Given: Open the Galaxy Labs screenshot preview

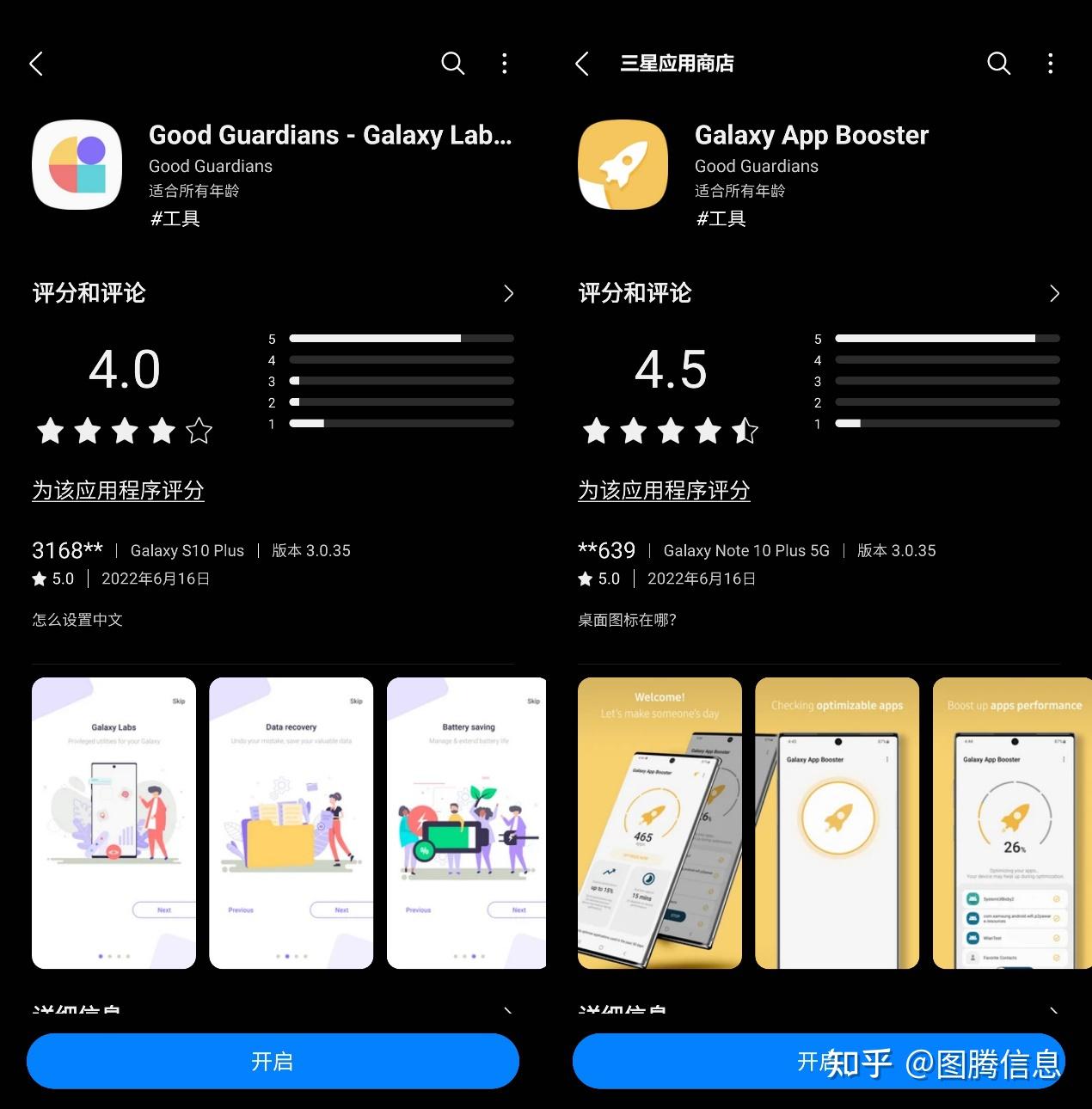Looking at the screenshot, I should click(113, 823).
